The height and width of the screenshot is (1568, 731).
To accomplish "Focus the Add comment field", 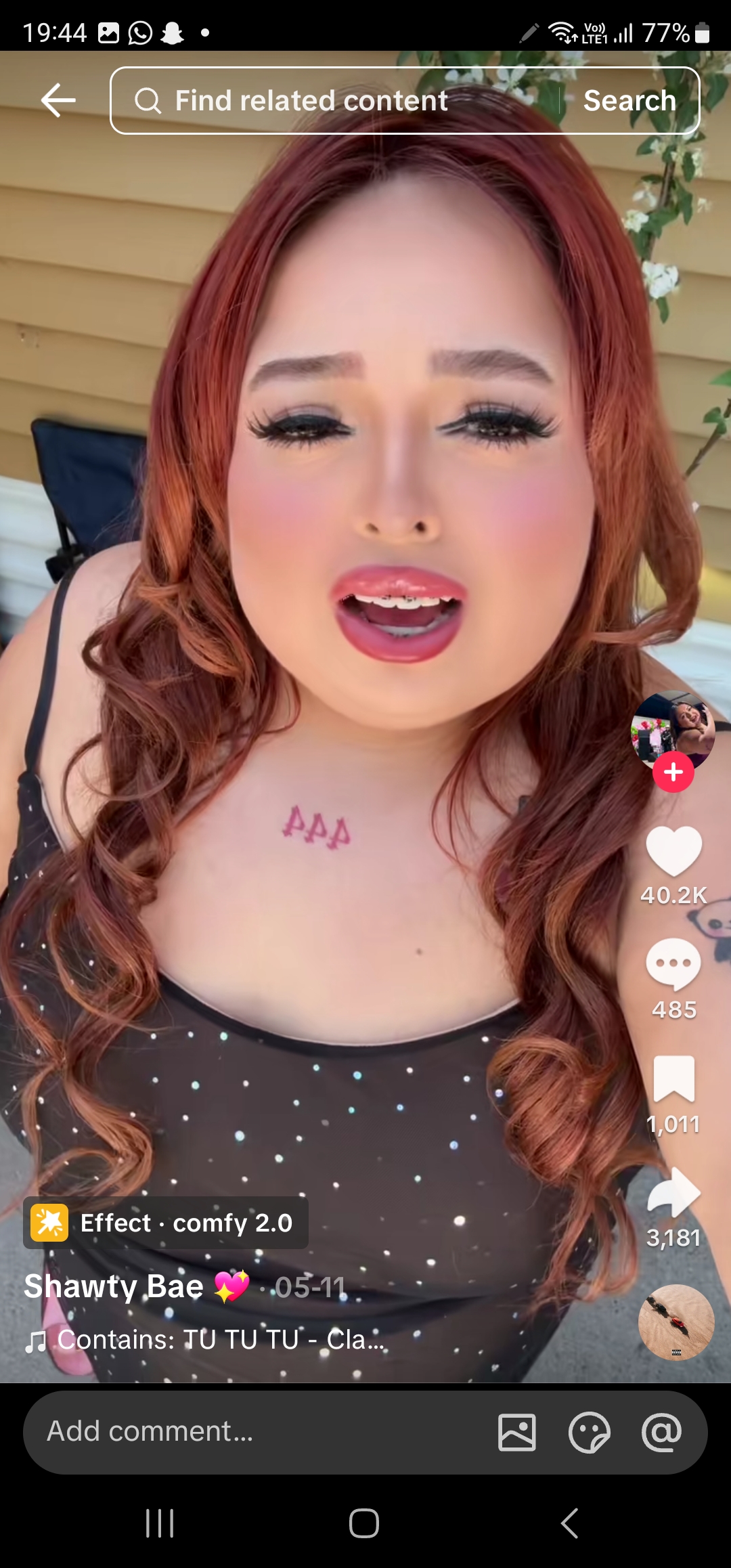I will click(257, 1431).
